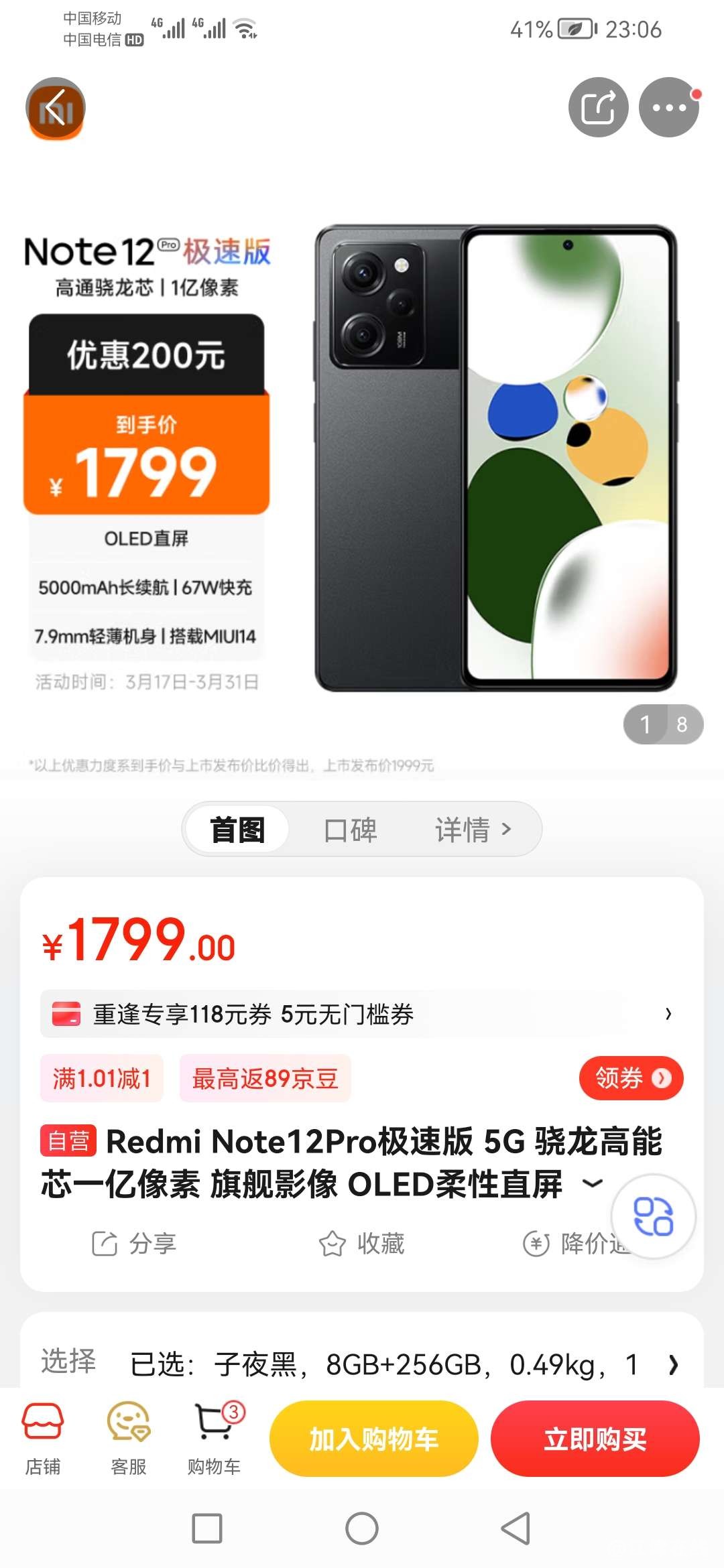Viewport: 724px width, 1568px height.
Task: Tap 加入购物车 to add to cart
Action: pyautogui.click(x=373, y=1439)
